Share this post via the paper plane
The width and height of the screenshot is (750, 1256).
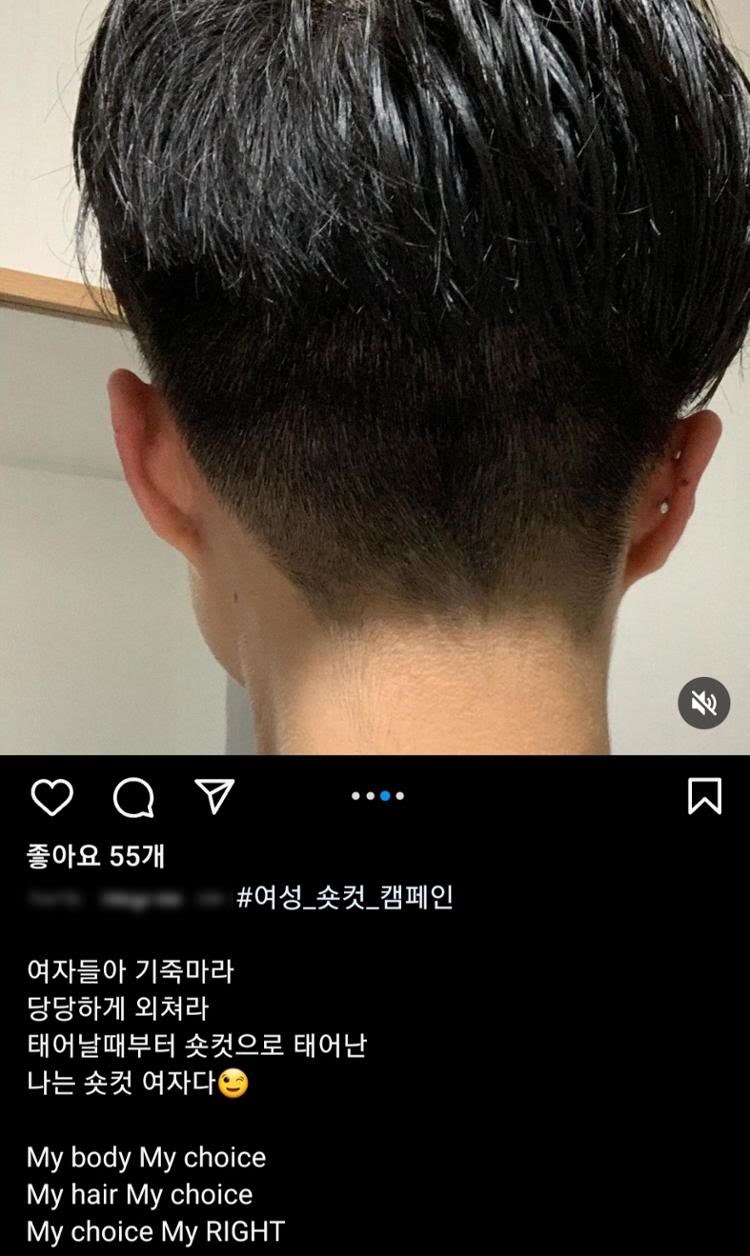(x=214, y=796)
